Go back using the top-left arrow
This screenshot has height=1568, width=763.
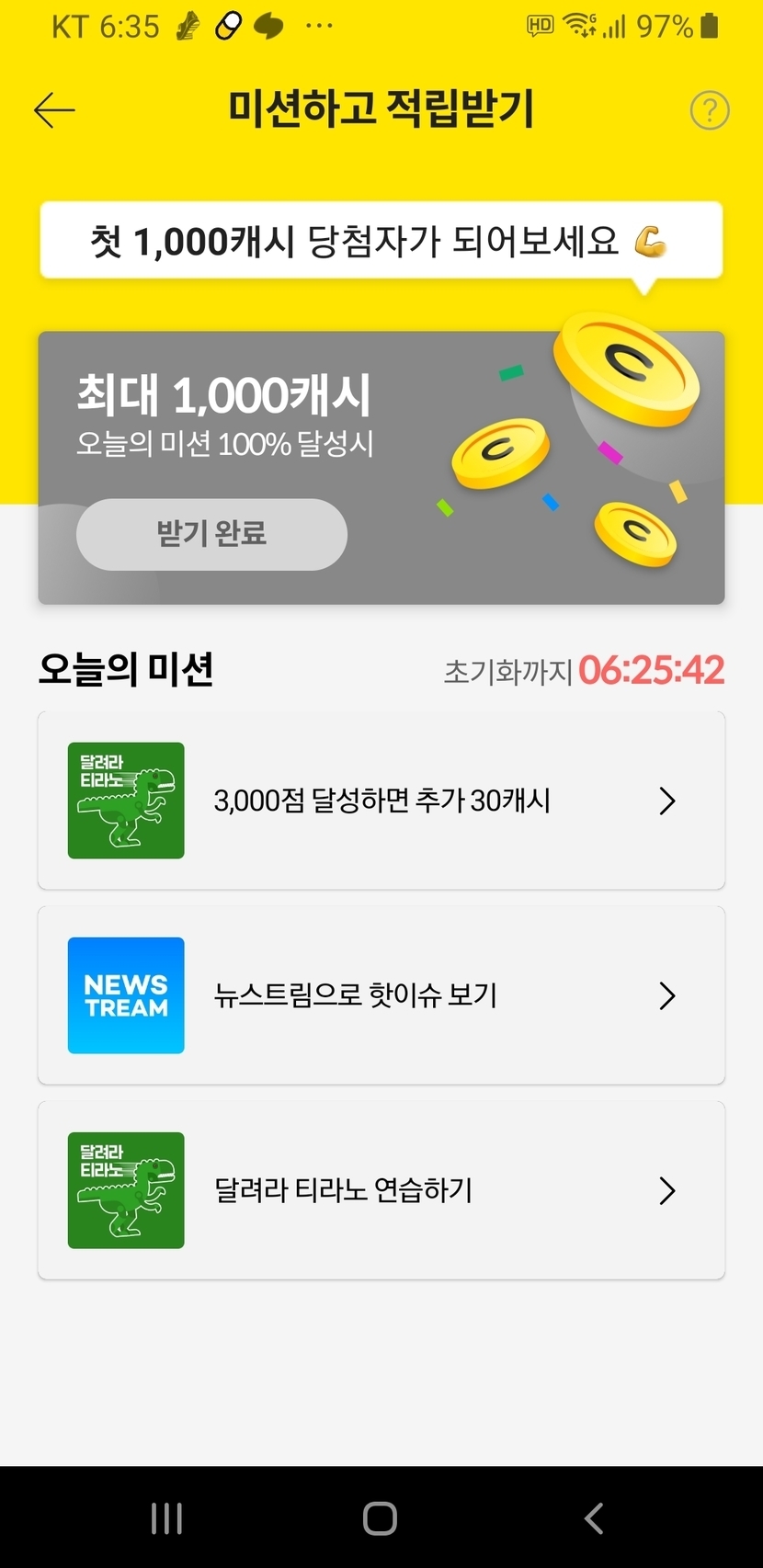pos(54,110)
